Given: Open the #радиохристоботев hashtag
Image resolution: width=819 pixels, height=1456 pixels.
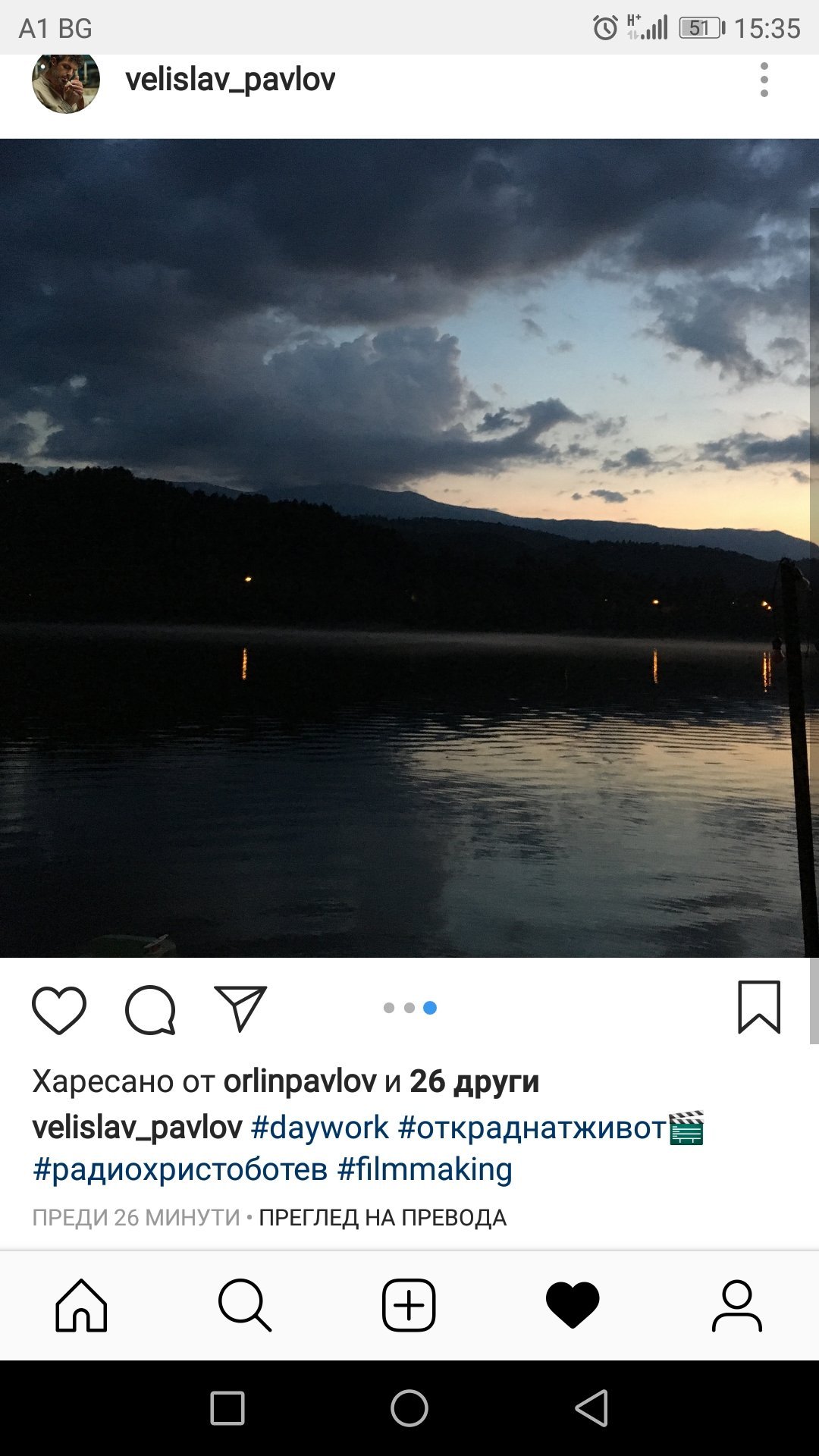Looking at the screenshot, I should (x=180, y=1169).
